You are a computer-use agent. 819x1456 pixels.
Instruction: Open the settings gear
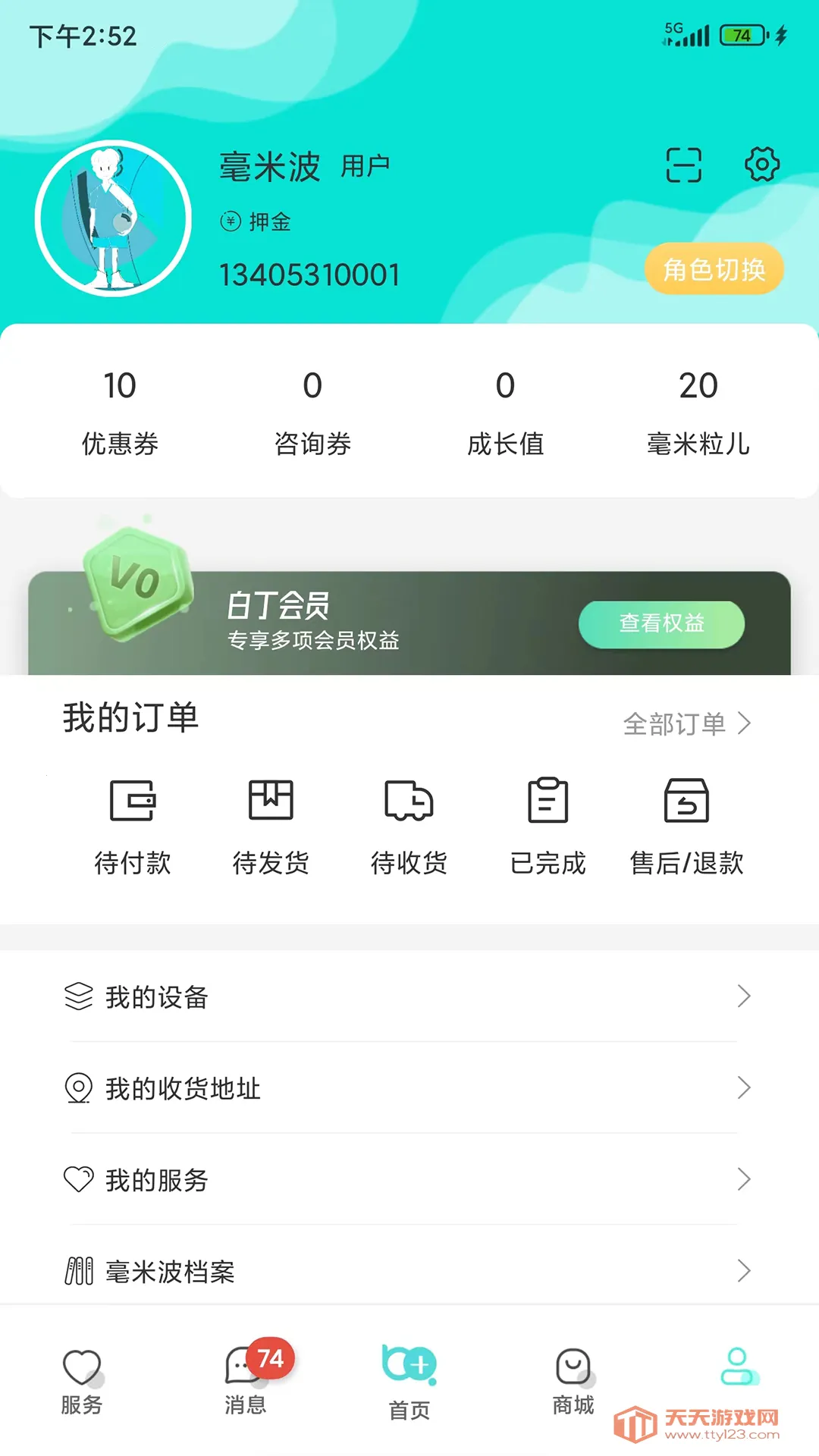pos(761,165)
